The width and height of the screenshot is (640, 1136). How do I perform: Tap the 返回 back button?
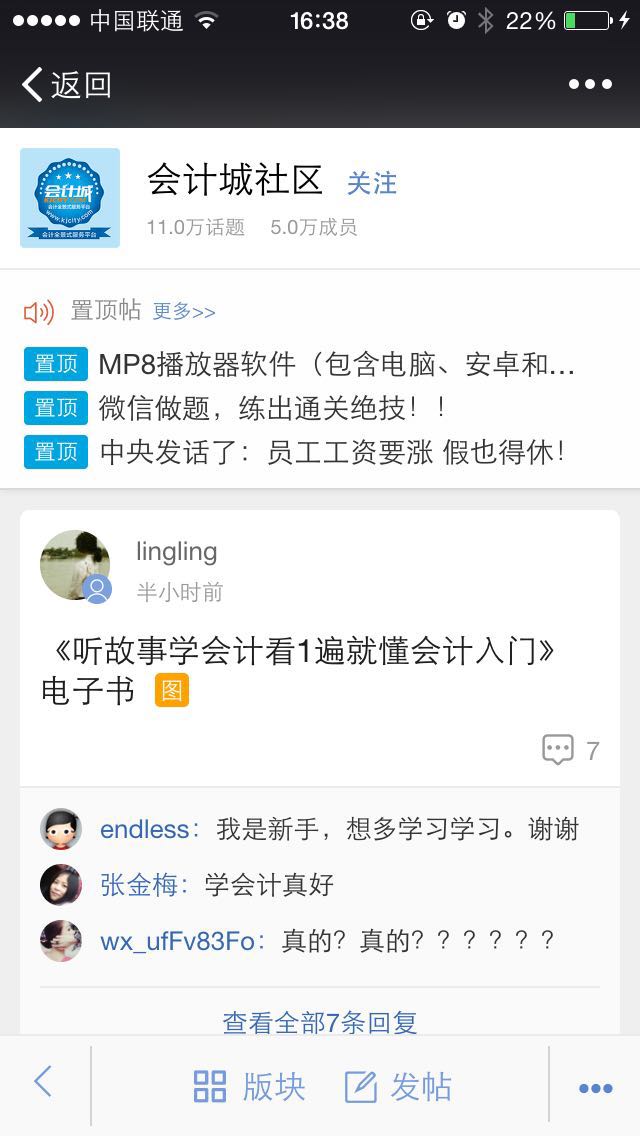point(66,85)
